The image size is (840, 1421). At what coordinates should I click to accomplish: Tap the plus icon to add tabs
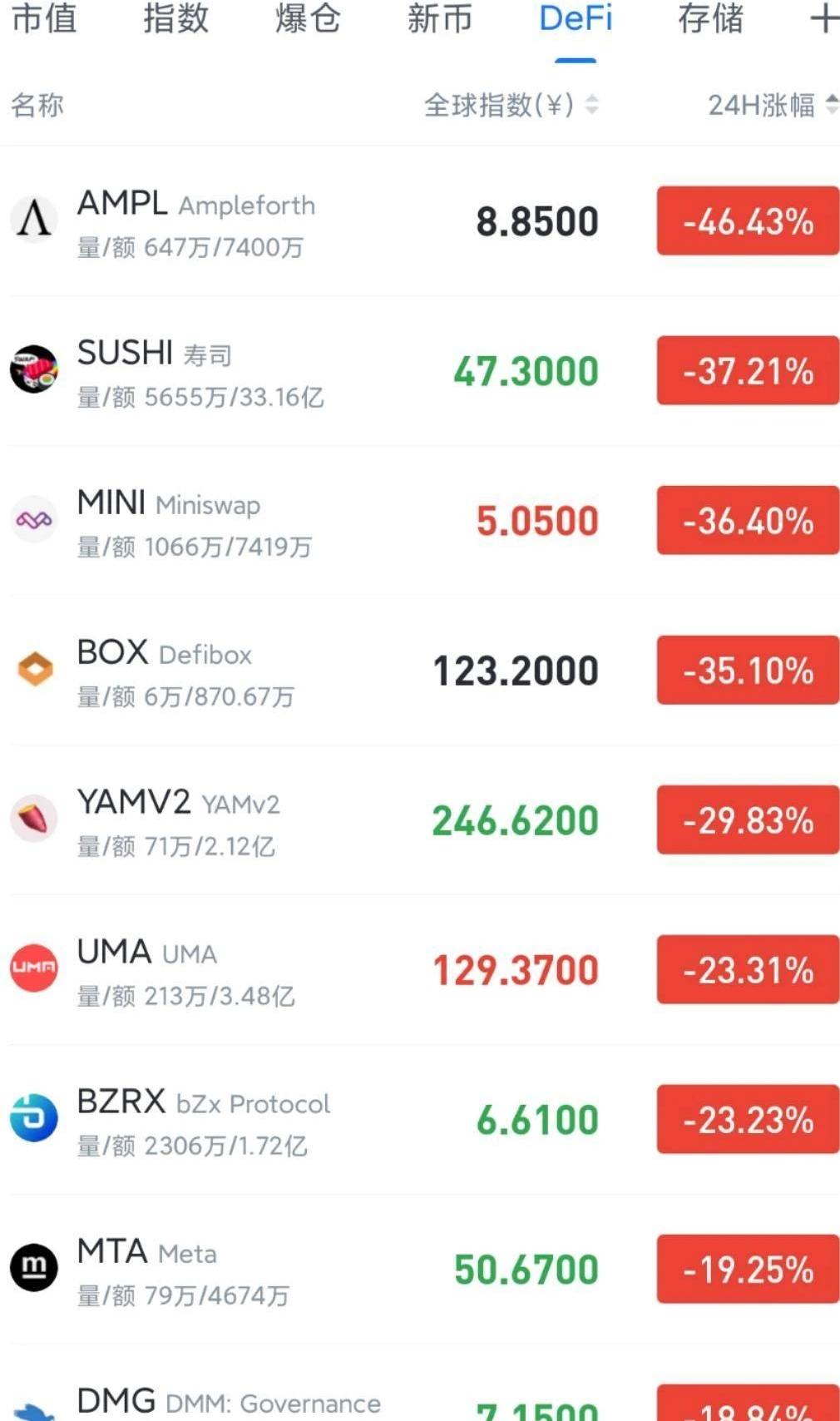pos(824,18)
